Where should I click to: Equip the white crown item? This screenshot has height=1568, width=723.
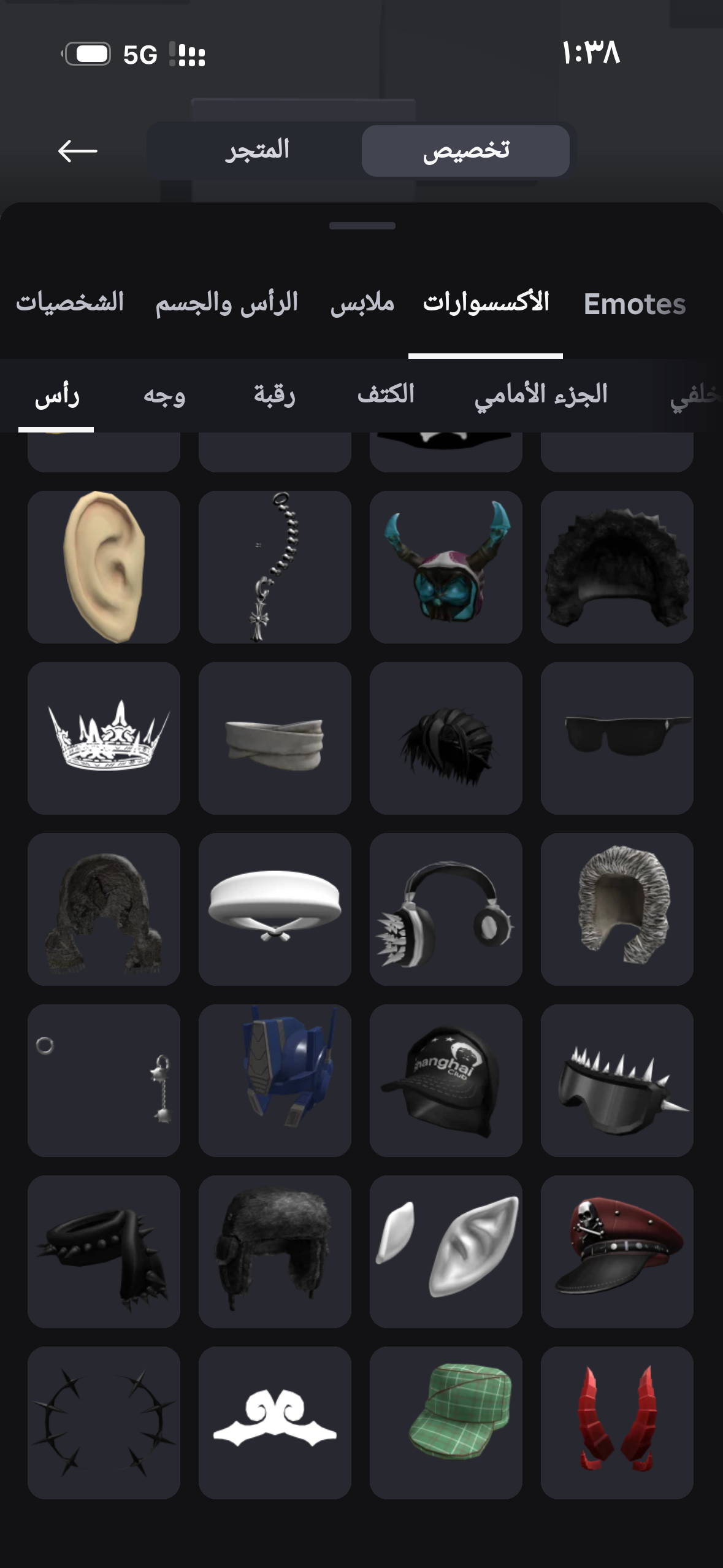[x=104, y=738]
